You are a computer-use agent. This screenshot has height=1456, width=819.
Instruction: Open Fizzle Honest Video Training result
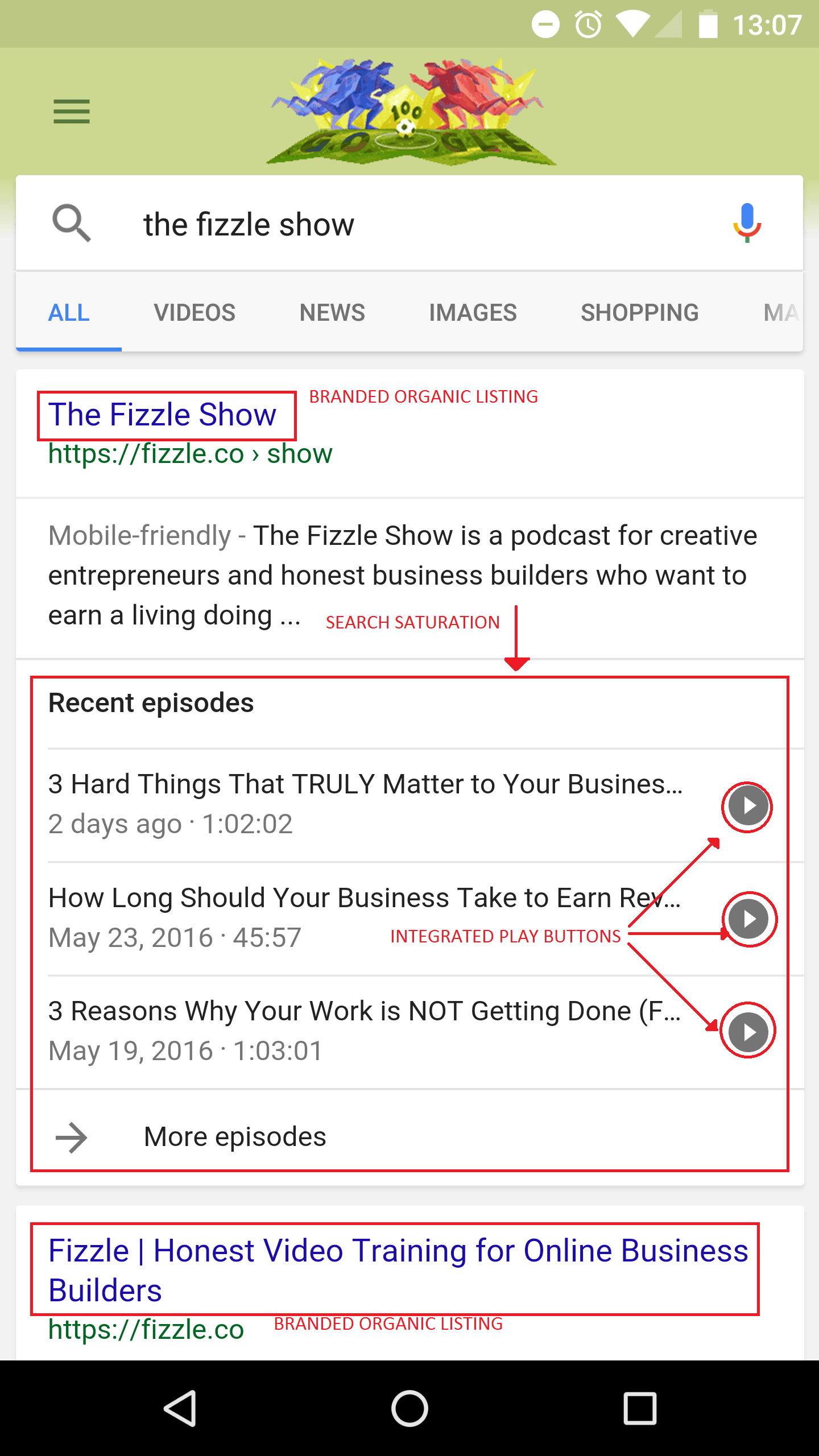(398, 1270)
